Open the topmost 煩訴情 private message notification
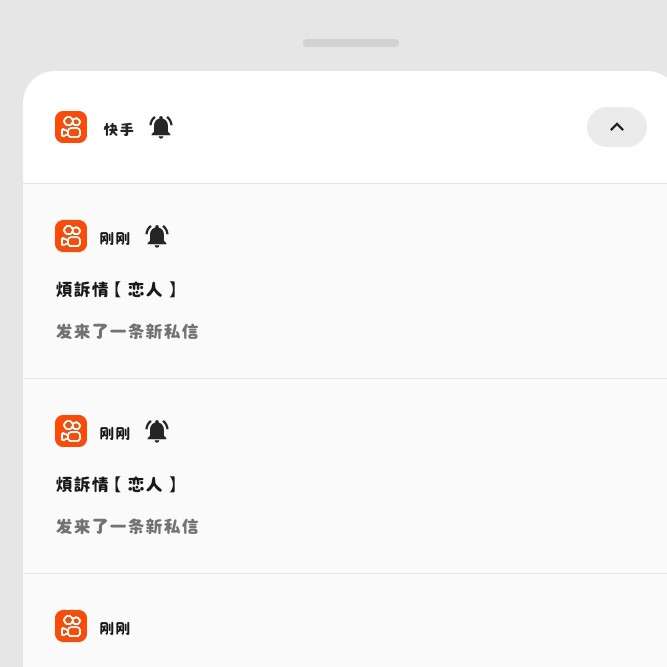 (x=300, y=290)
